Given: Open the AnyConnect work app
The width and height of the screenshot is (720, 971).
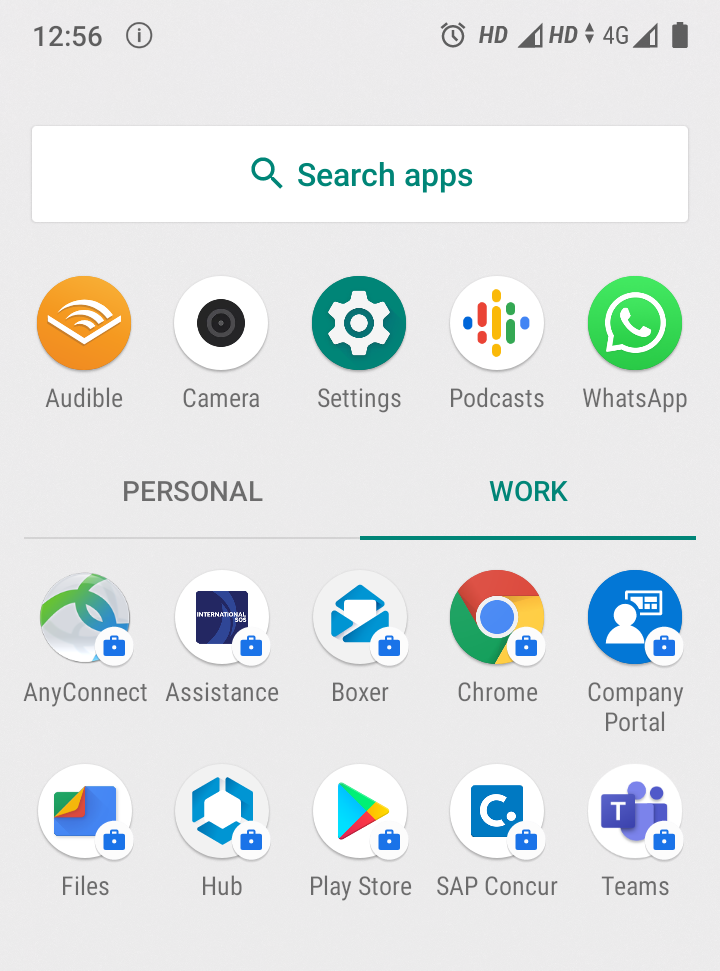Looking at the screenshot, I should (84, 618).
